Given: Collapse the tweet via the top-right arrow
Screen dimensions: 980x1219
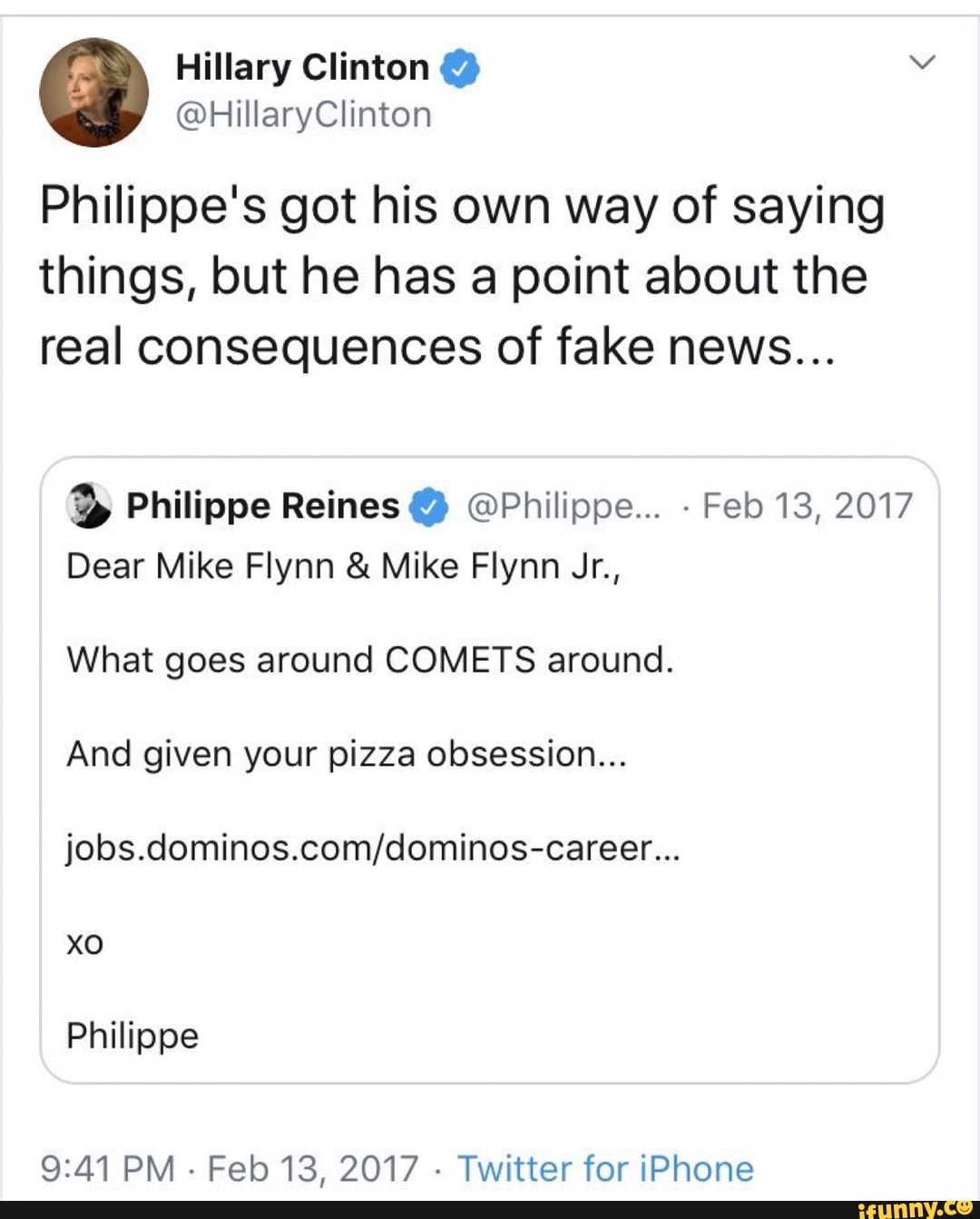Looking at the screenshot, I should [x=923, y=62].
